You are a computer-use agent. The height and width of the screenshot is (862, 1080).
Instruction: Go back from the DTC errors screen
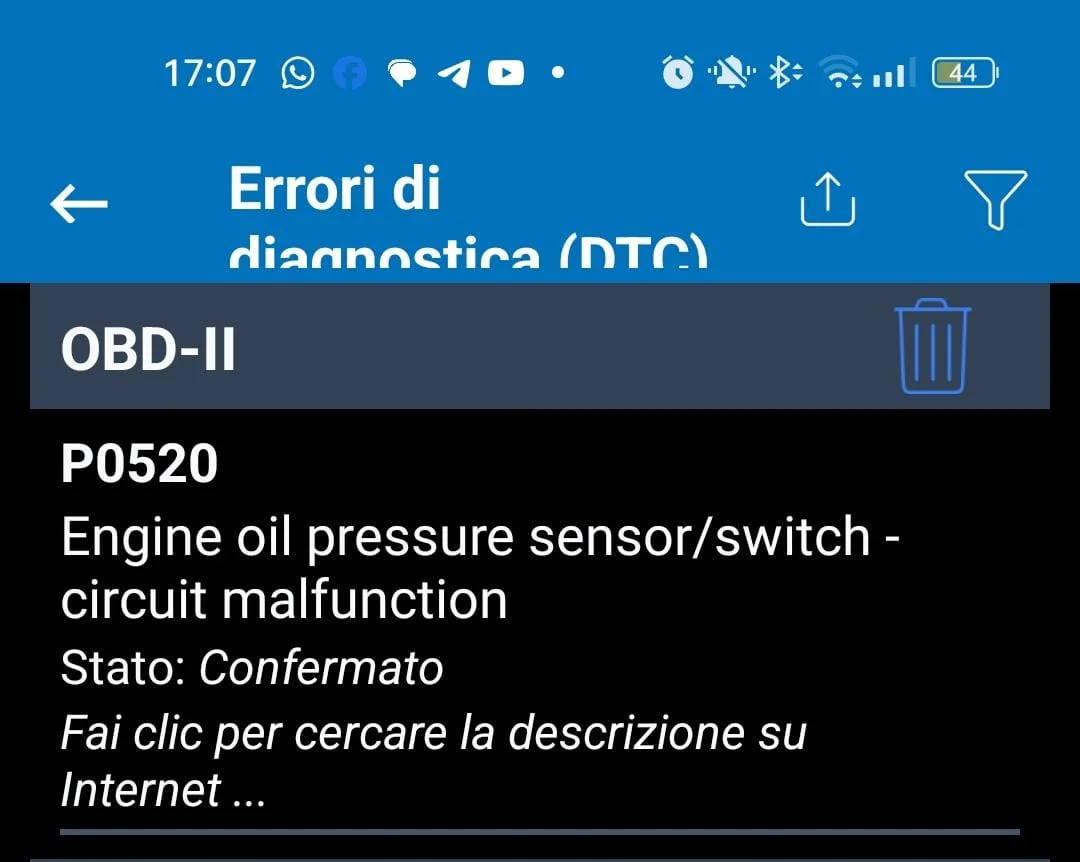tap(79, 203)
